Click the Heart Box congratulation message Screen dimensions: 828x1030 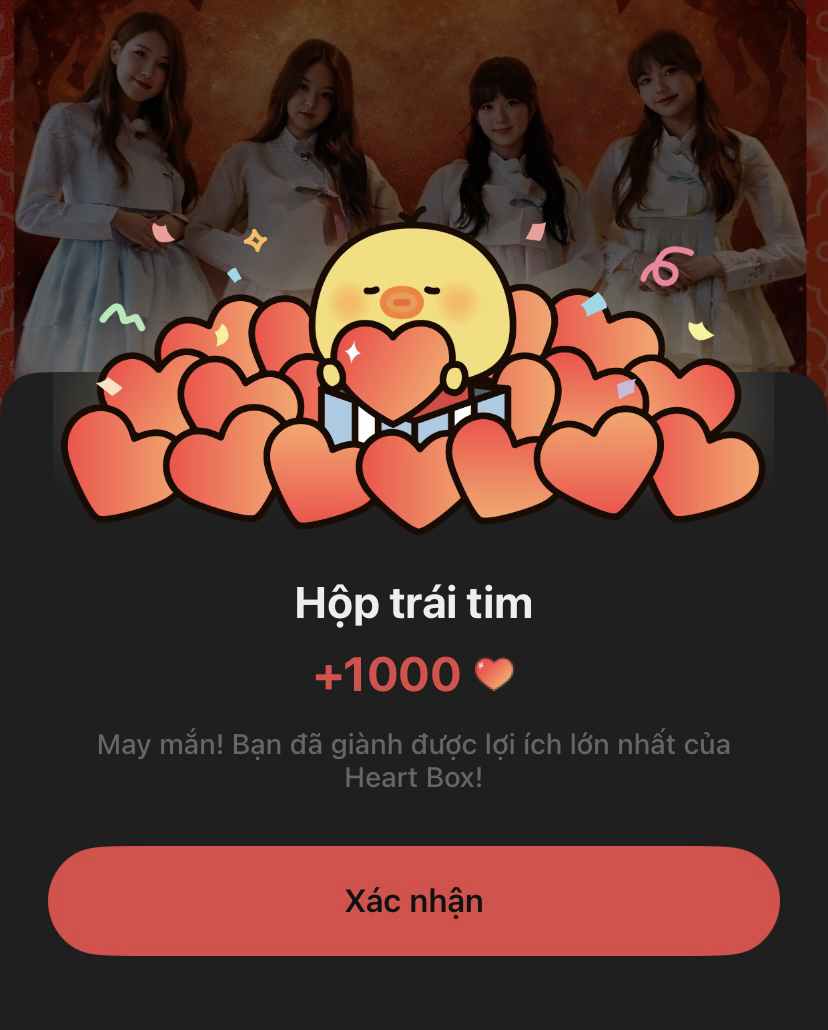[413, 762]
